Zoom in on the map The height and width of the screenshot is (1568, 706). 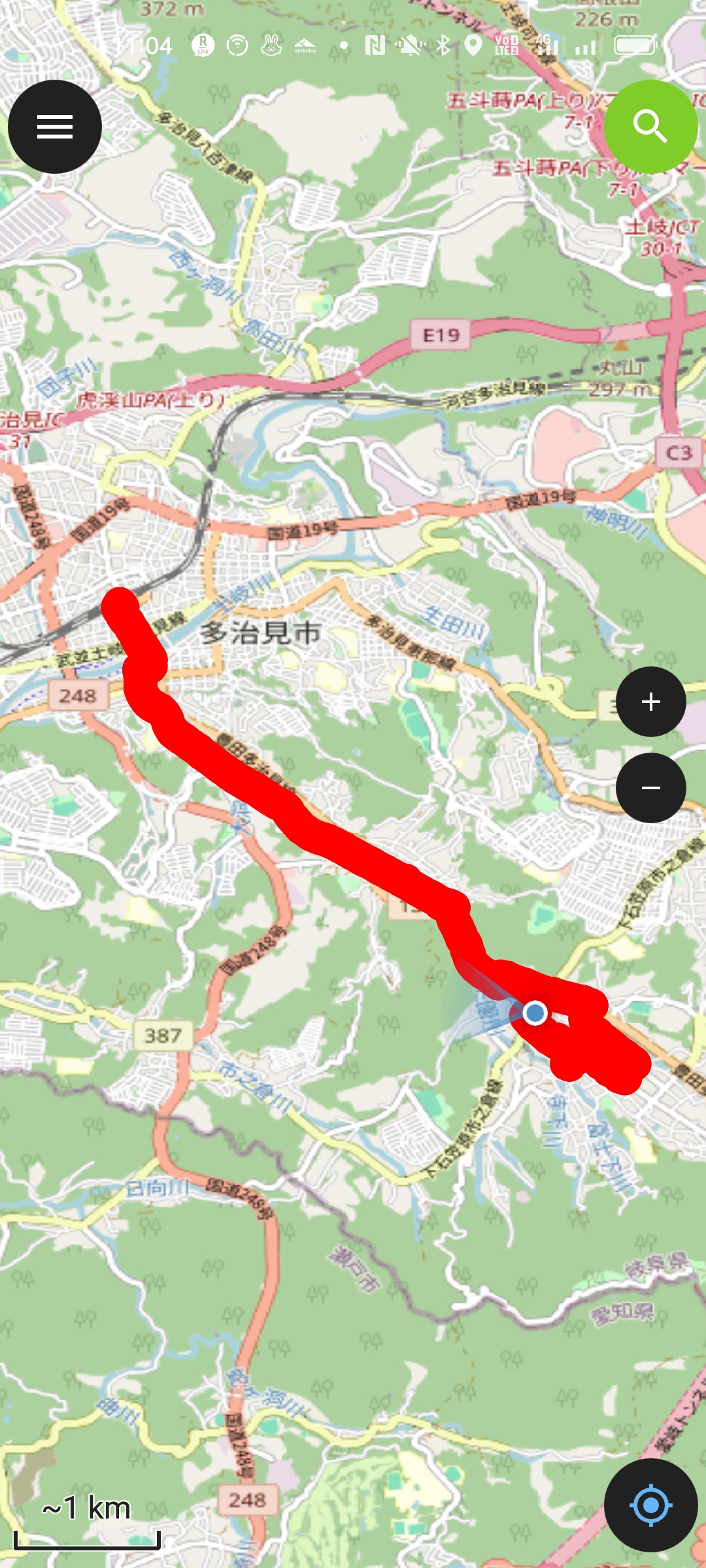pos(650,702)
